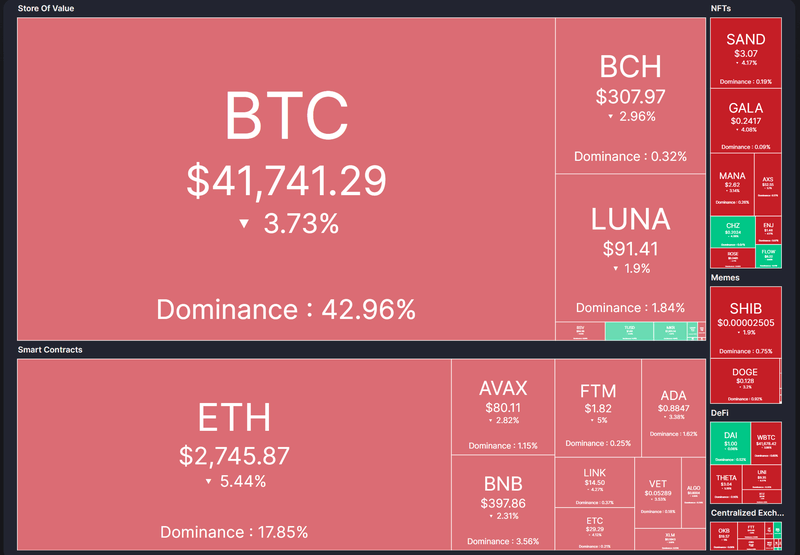Tap the WBTC tile
Viewport: 800px width, 555px height.
[x=768, y=444]
